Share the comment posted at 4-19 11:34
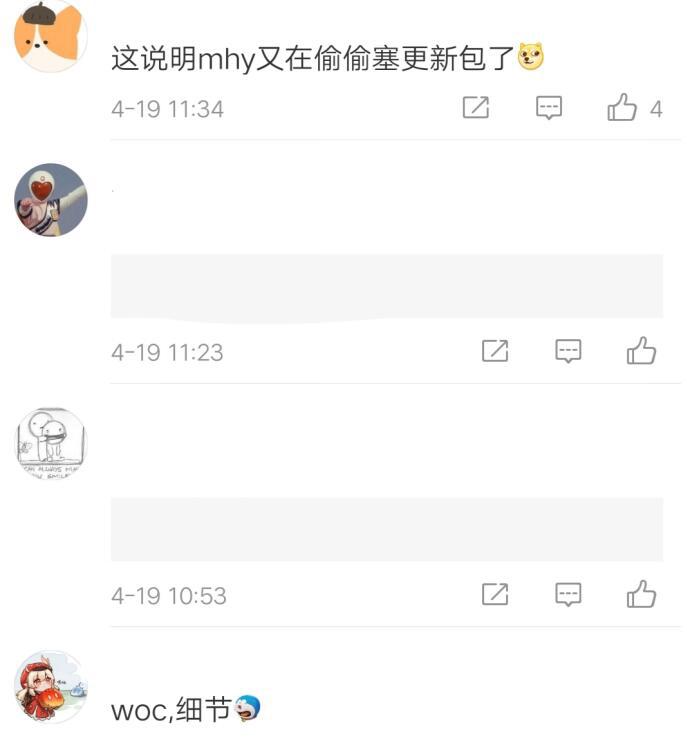Image resolution: width=687 pixels, height=741 pixels. click(x=476, y=108)
